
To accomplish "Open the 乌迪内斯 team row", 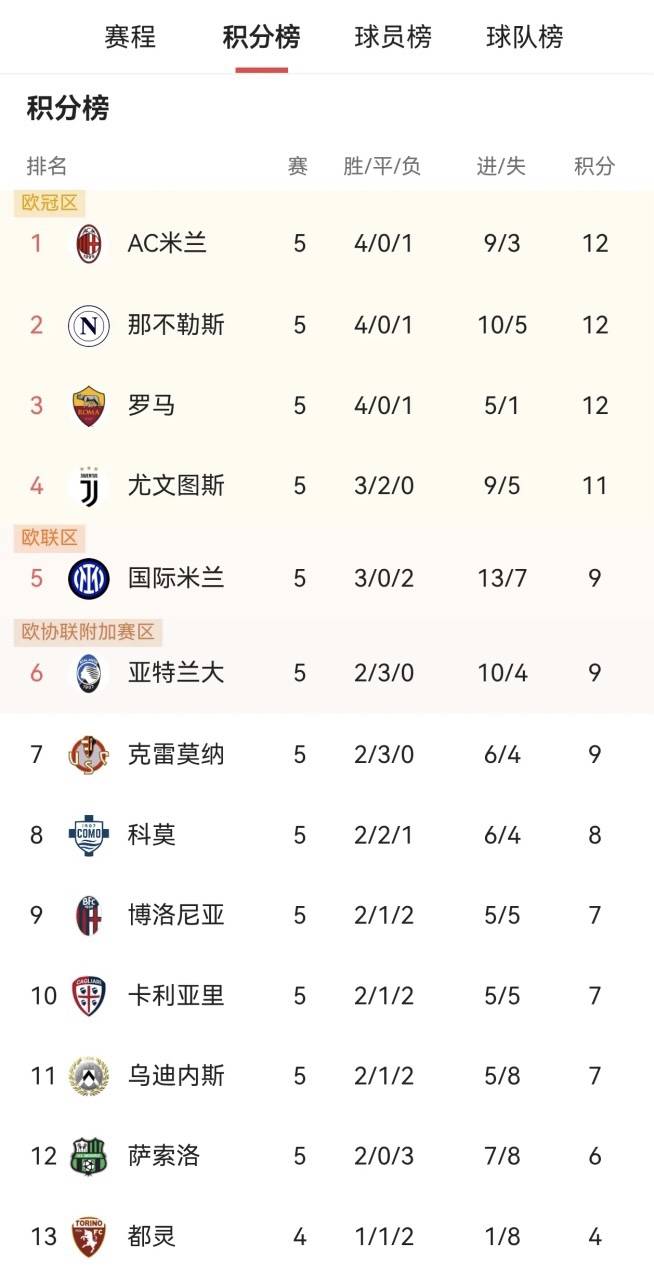I will click(x=176, y=1076).
